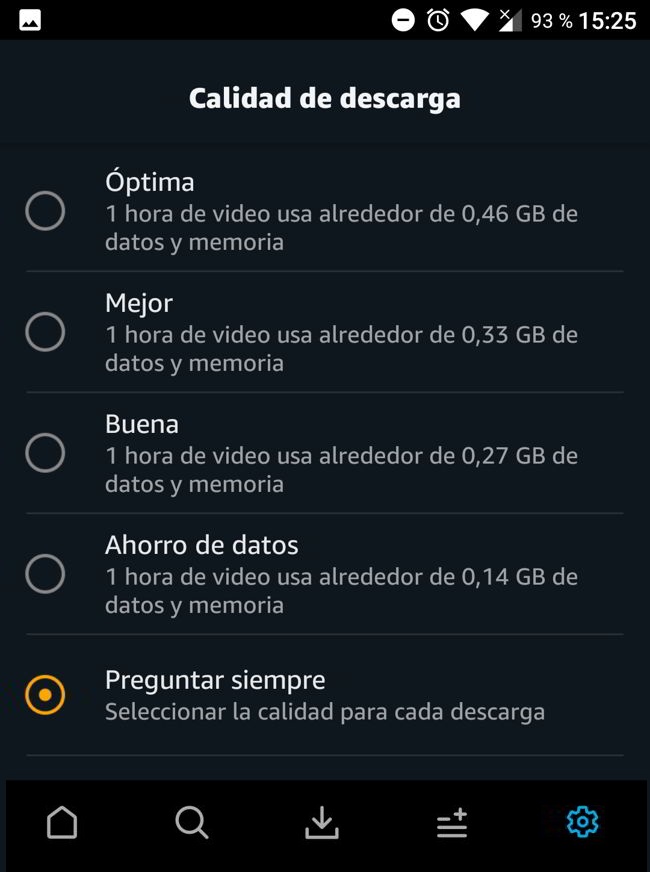This screenshot has width=650, height=872.
Task: Open the settings gear tab
Action: pos(582,823)
